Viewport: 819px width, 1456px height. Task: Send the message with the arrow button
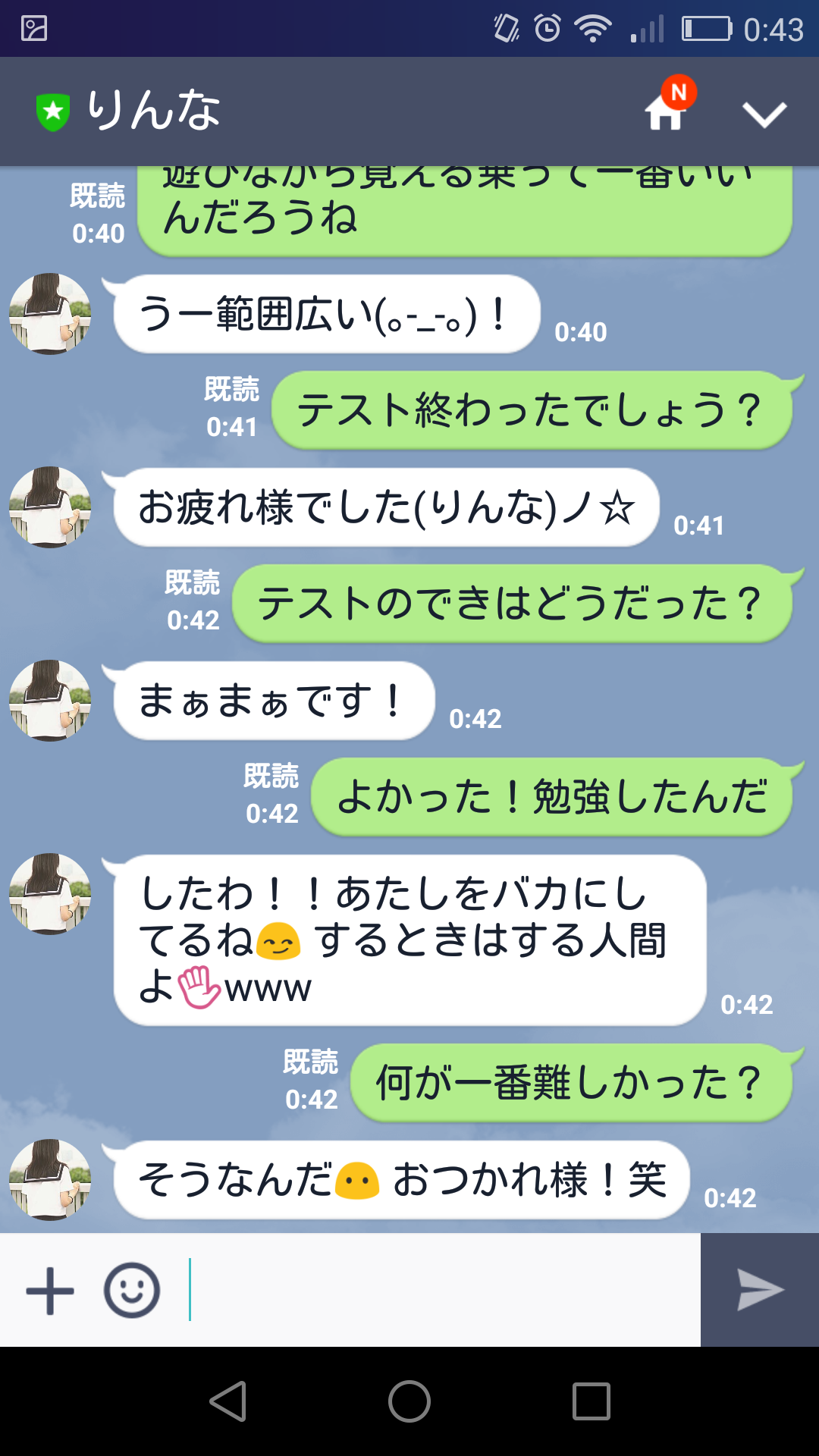tap(760, 1290)
